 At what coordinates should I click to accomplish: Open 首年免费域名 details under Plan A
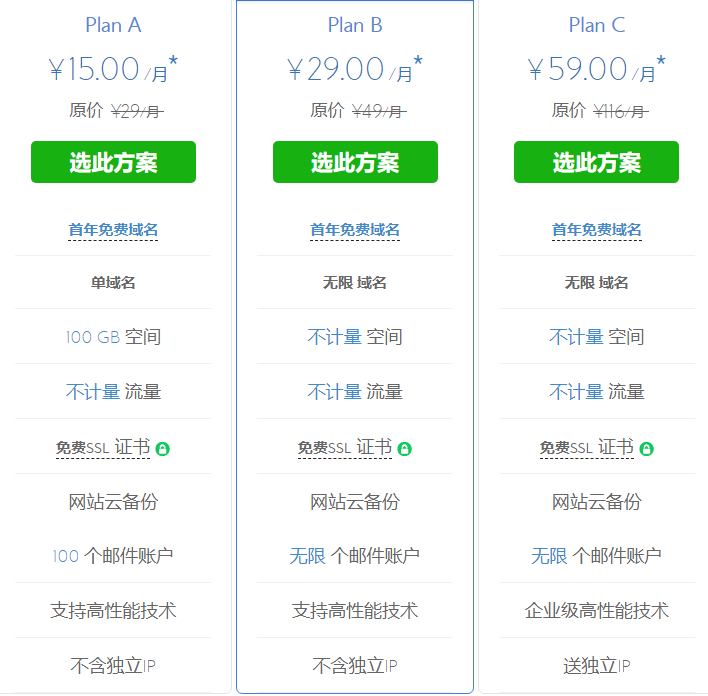pos(113,230)
